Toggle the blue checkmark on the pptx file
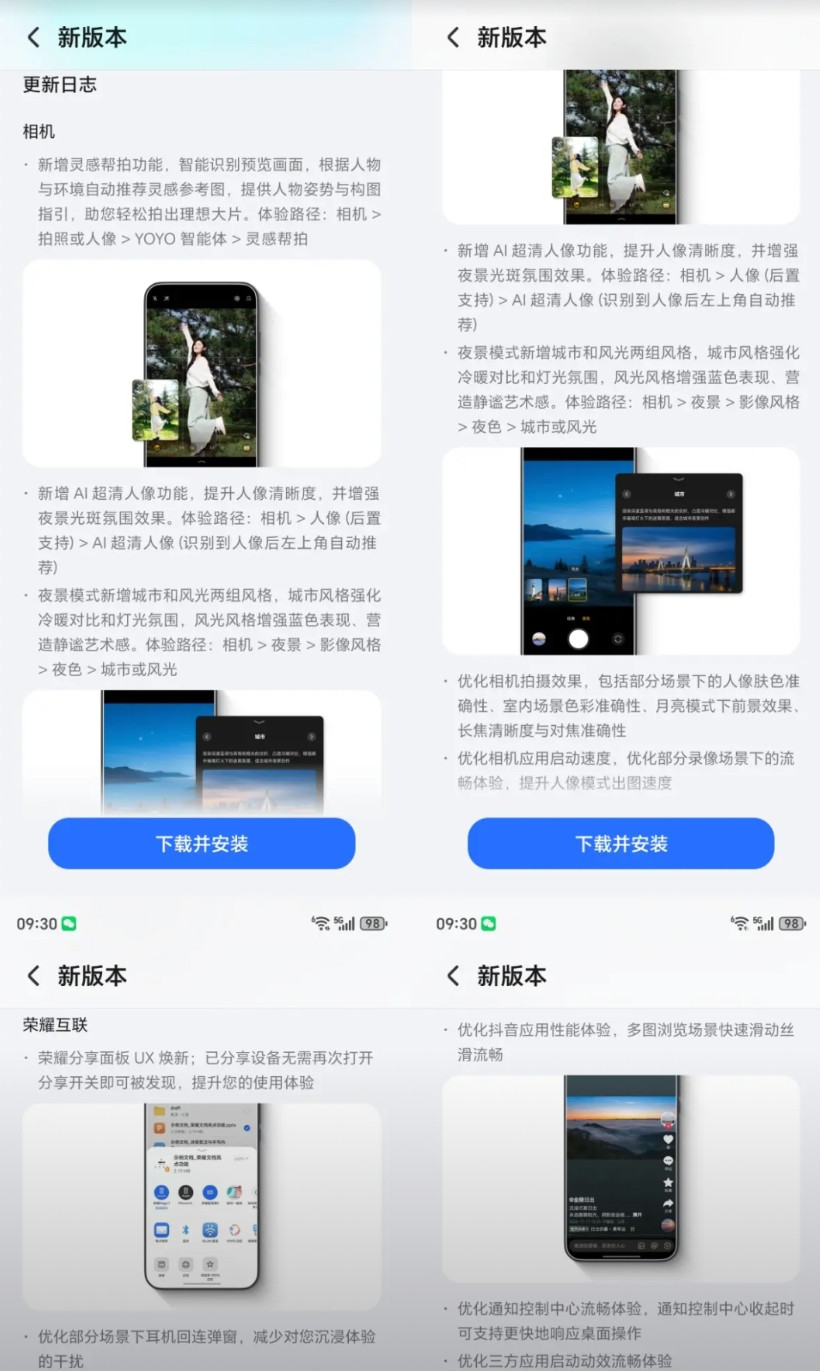The height and width of the screenshot is (1371, 820). 246,1128
